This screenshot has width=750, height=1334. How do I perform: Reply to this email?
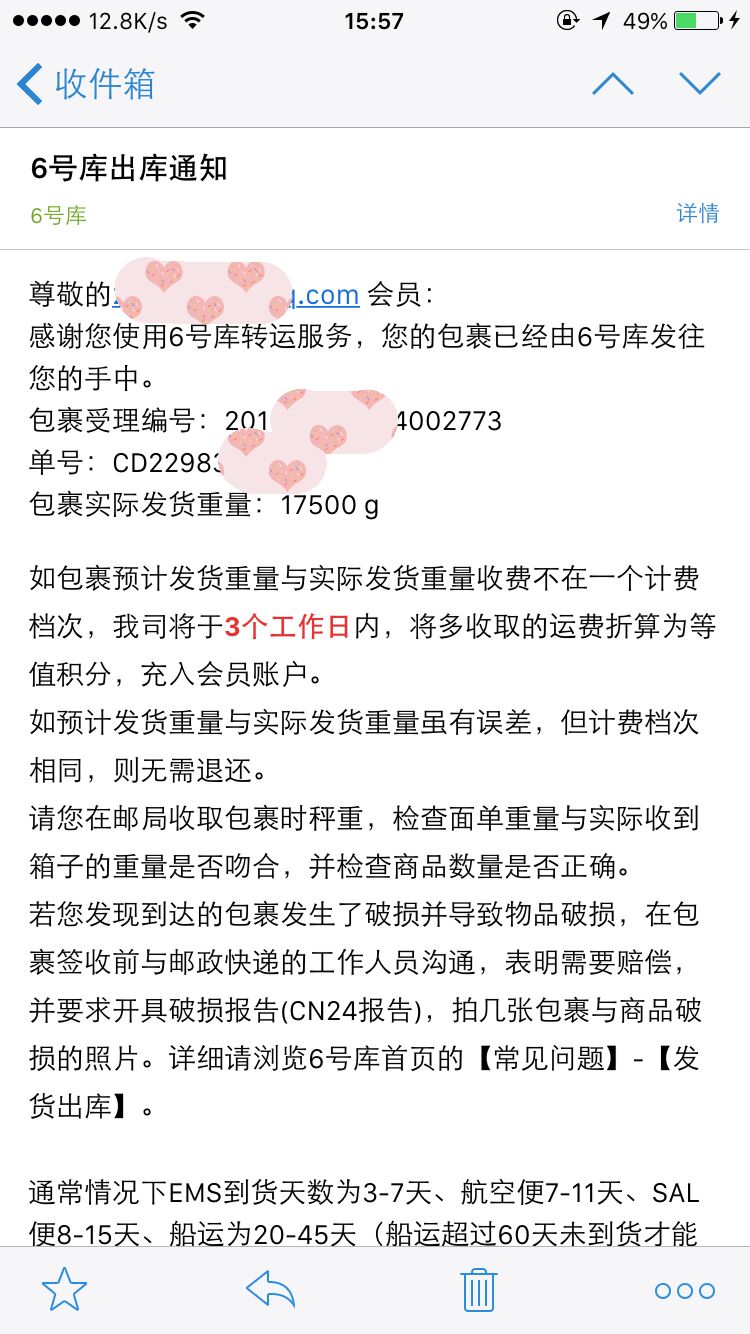271,1290
